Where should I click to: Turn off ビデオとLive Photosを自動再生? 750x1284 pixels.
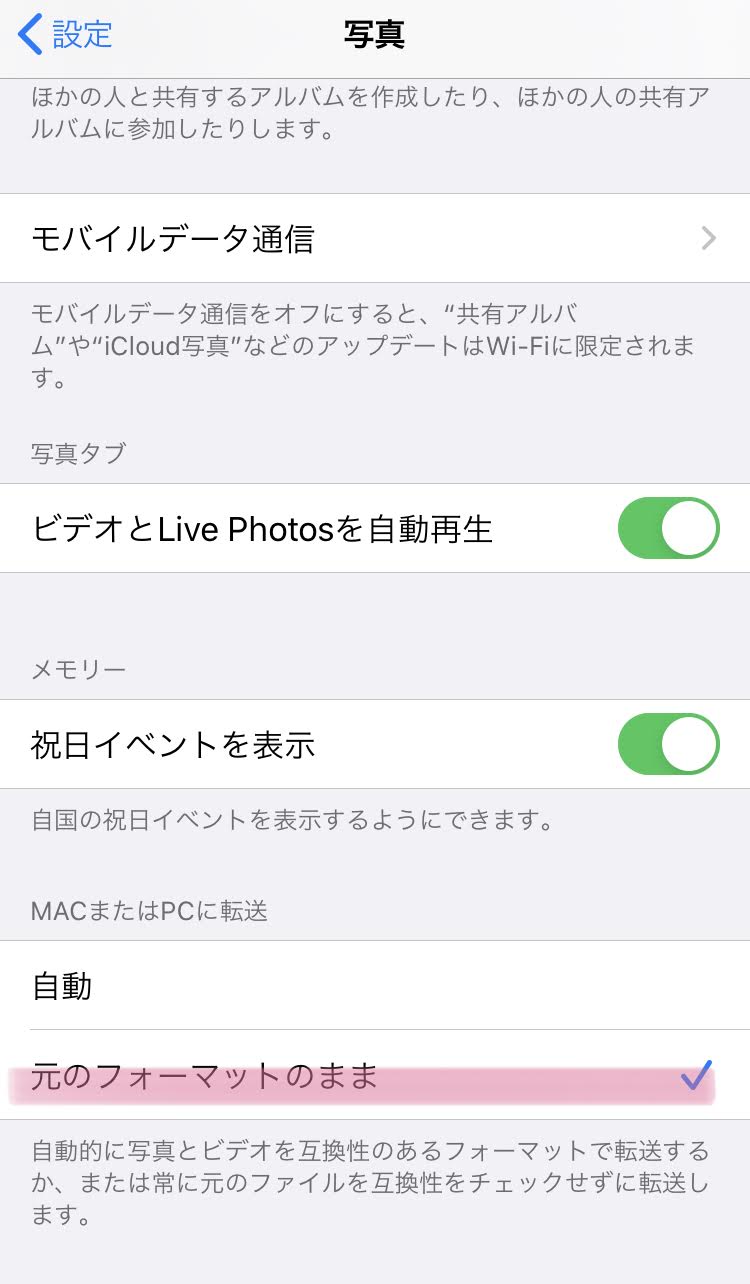[x=668, y=528]
